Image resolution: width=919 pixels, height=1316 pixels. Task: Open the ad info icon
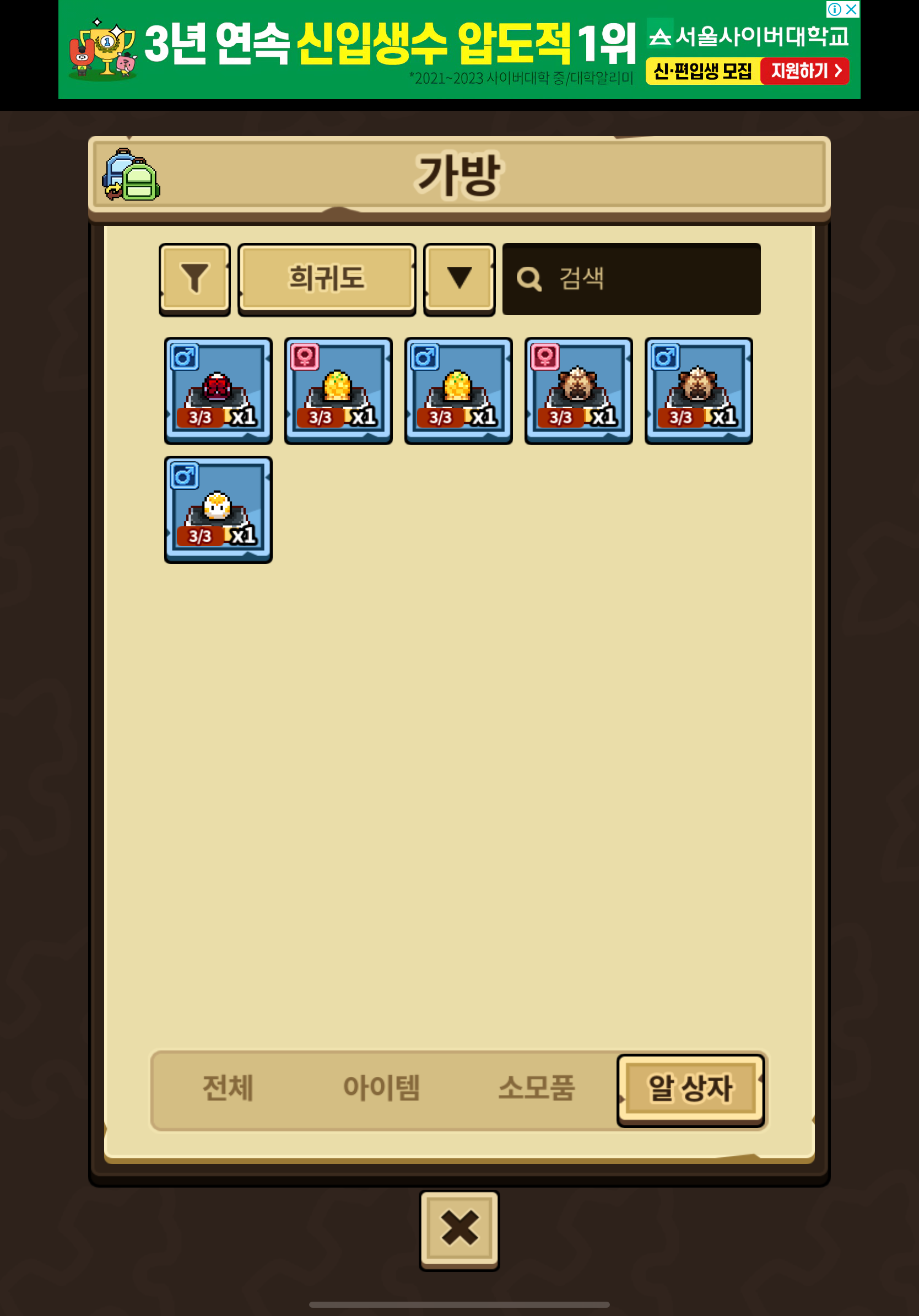coord(834,9)
